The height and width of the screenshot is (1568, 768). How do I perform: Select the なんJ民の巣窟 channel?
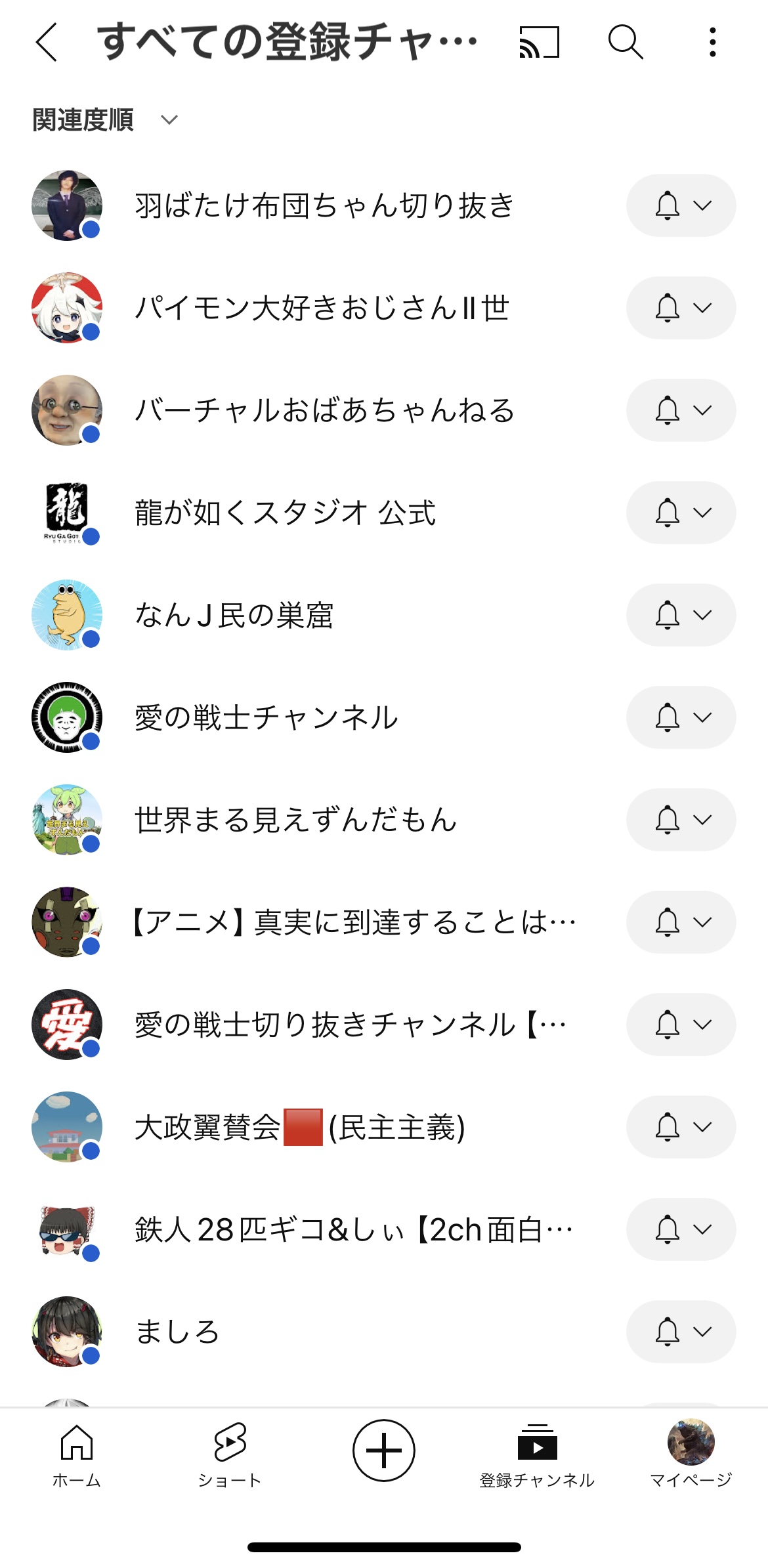click(x=234, y=615)
